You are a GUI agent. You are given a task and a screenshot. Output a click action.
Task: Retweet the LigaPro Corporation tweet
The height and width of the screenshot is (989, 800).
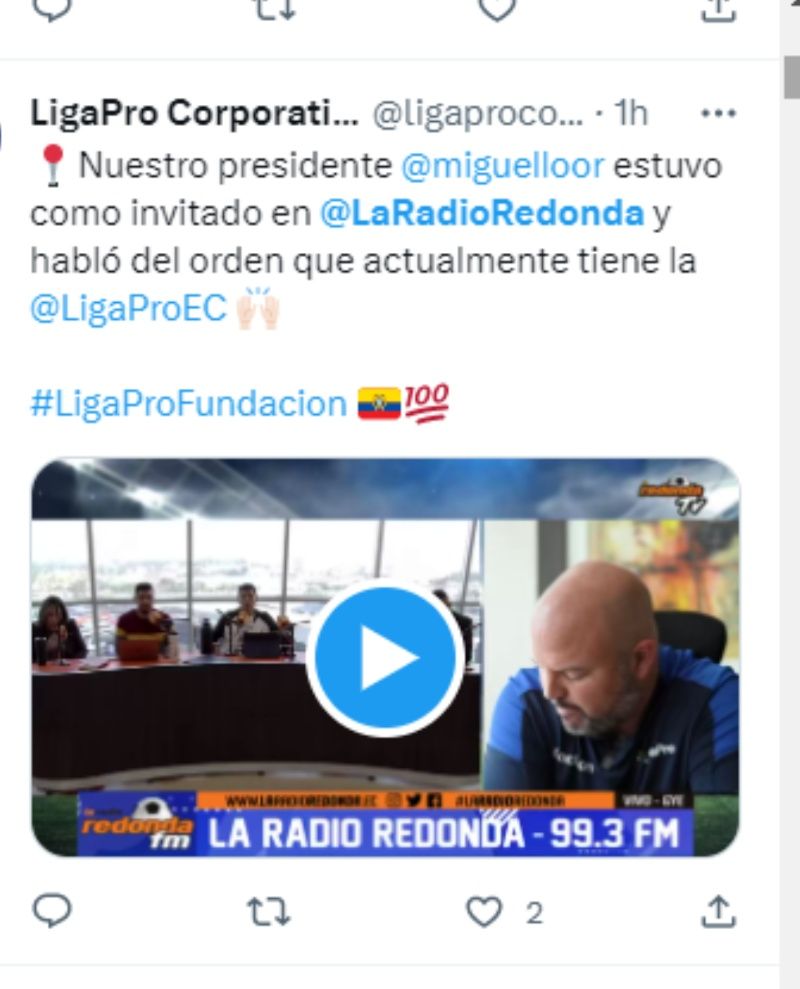tap(268, 911)
